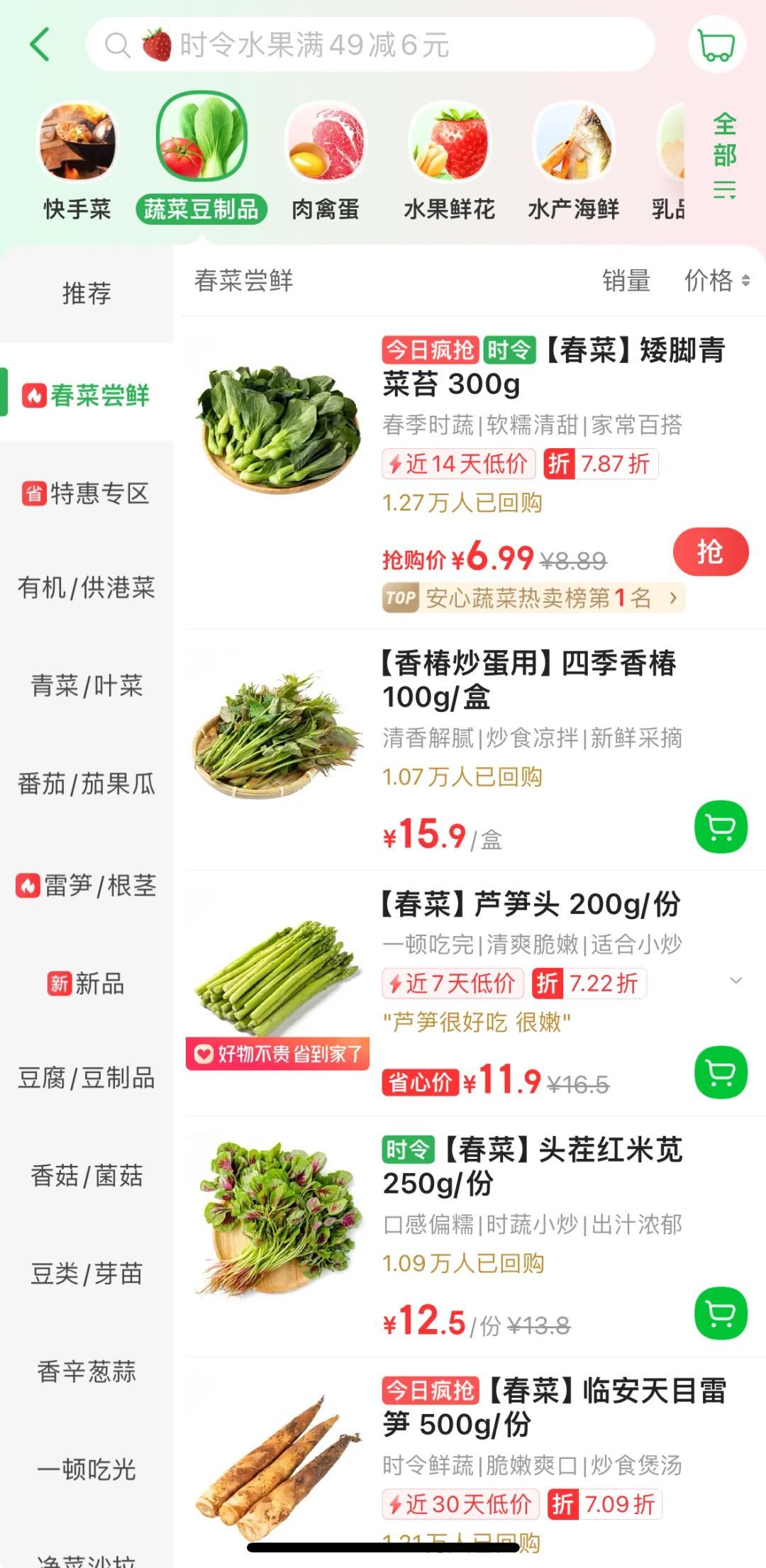Go back using the green arrow
This screenshot has width=766, height=1568.
point(40,45)
